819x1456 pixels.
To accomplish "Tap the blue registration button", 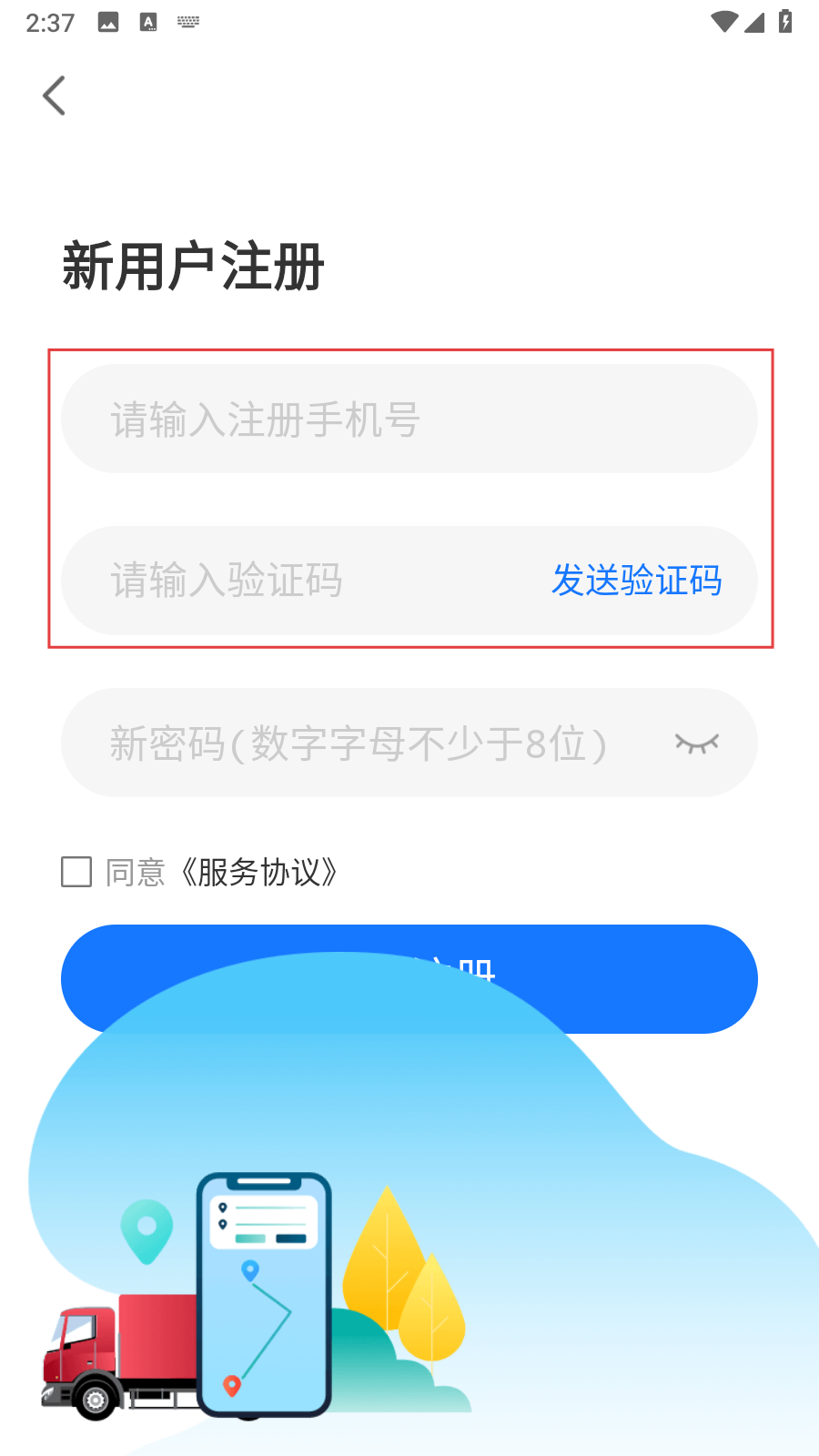I will pyautogui.click(x=409, y=979).
